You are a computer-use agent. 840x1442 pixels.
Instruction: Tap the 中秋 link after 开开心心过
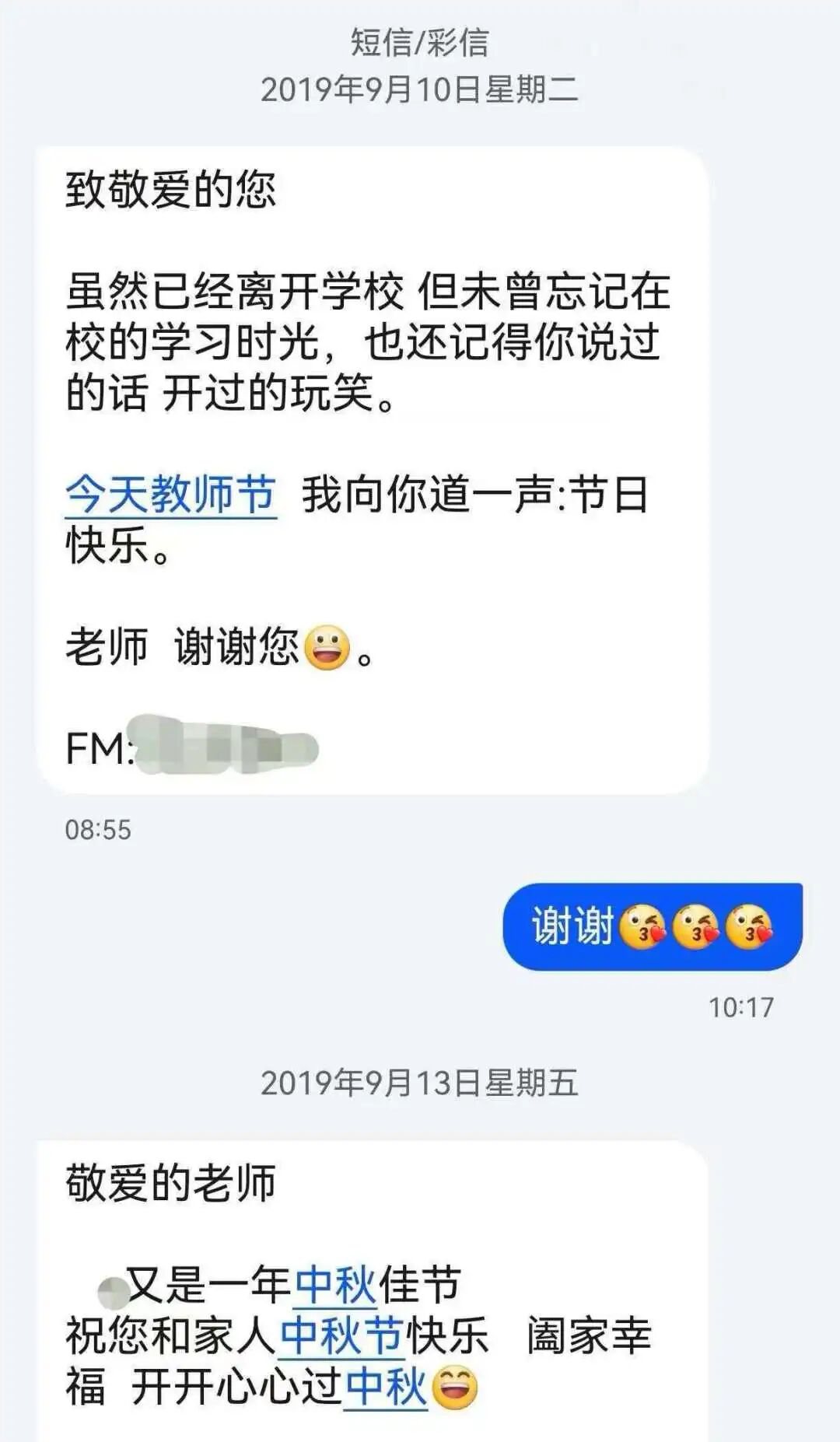point(386,1387)
